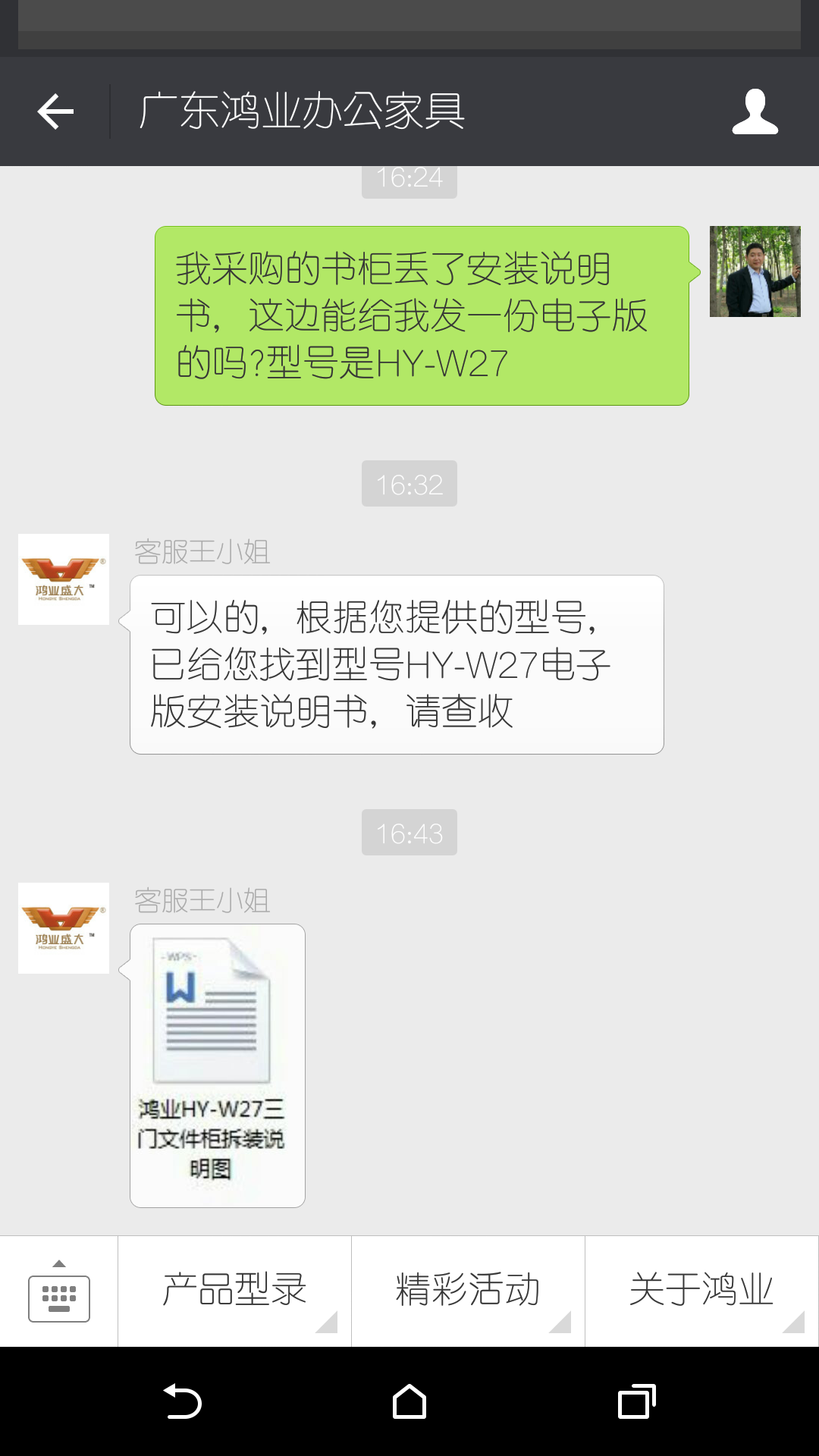This screenshot has width=819, height=1456.
Task: Open the 精彩活动 menu
Action: tap(468, 1289)
